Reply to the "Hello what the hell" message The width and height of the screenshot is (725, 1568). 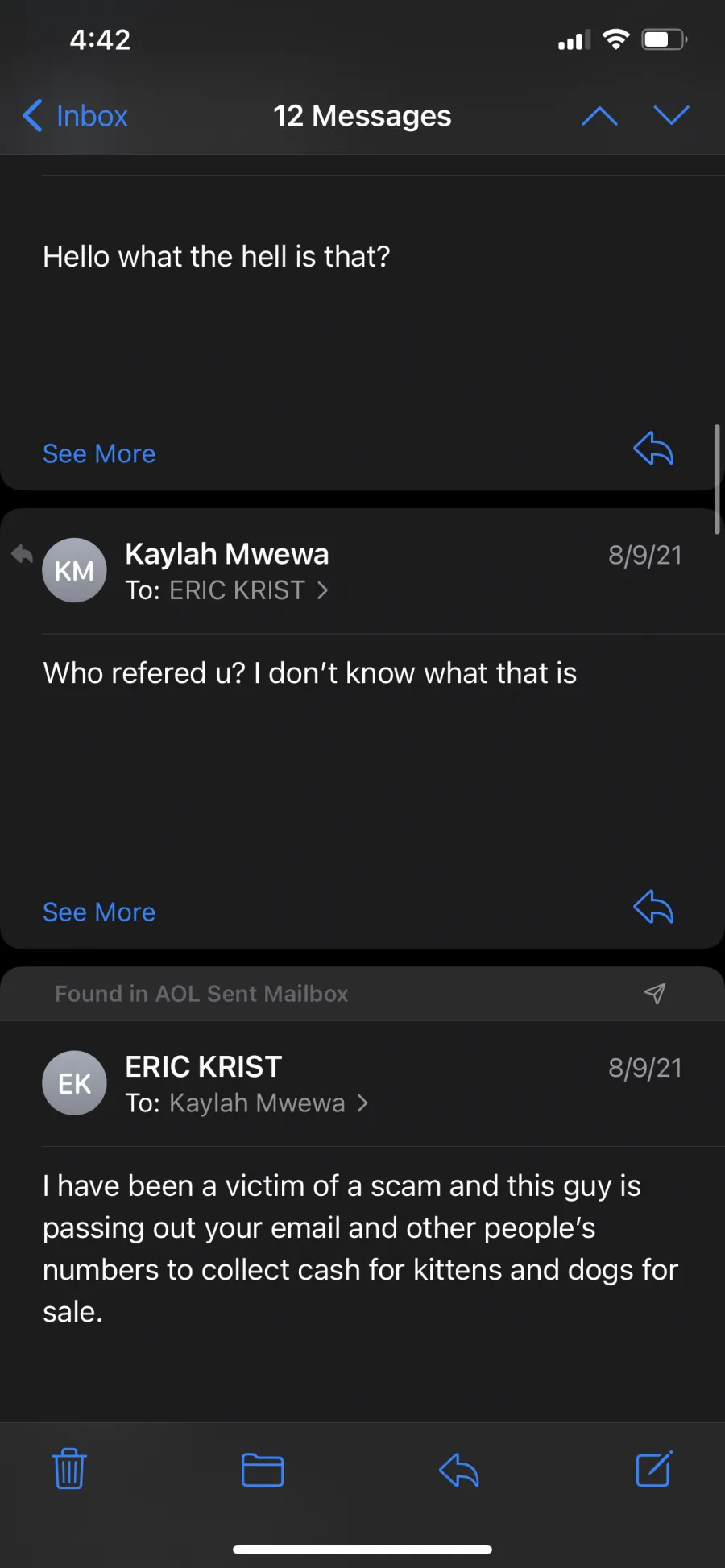coord(653,449)
